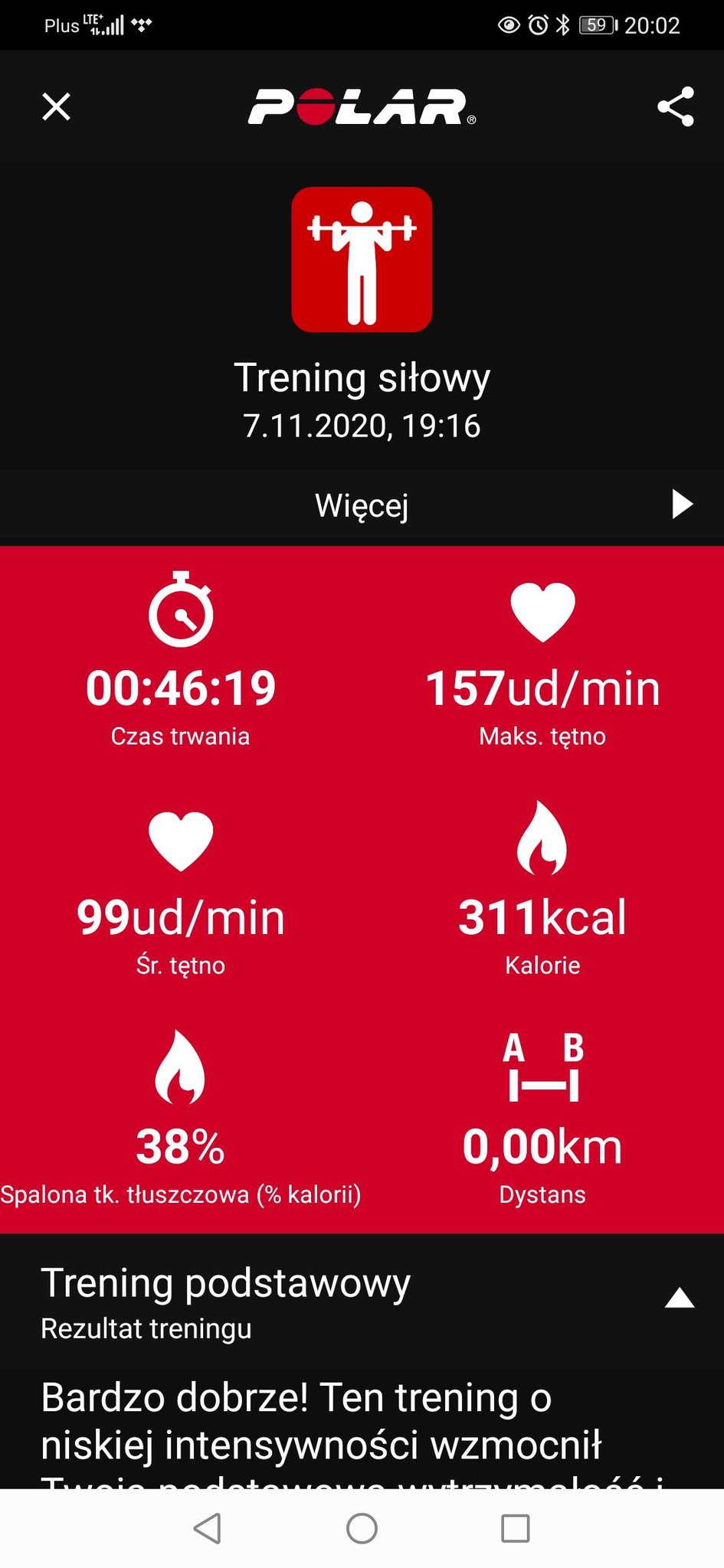
Task: Close the training summary screen
Action: (56, 107)
